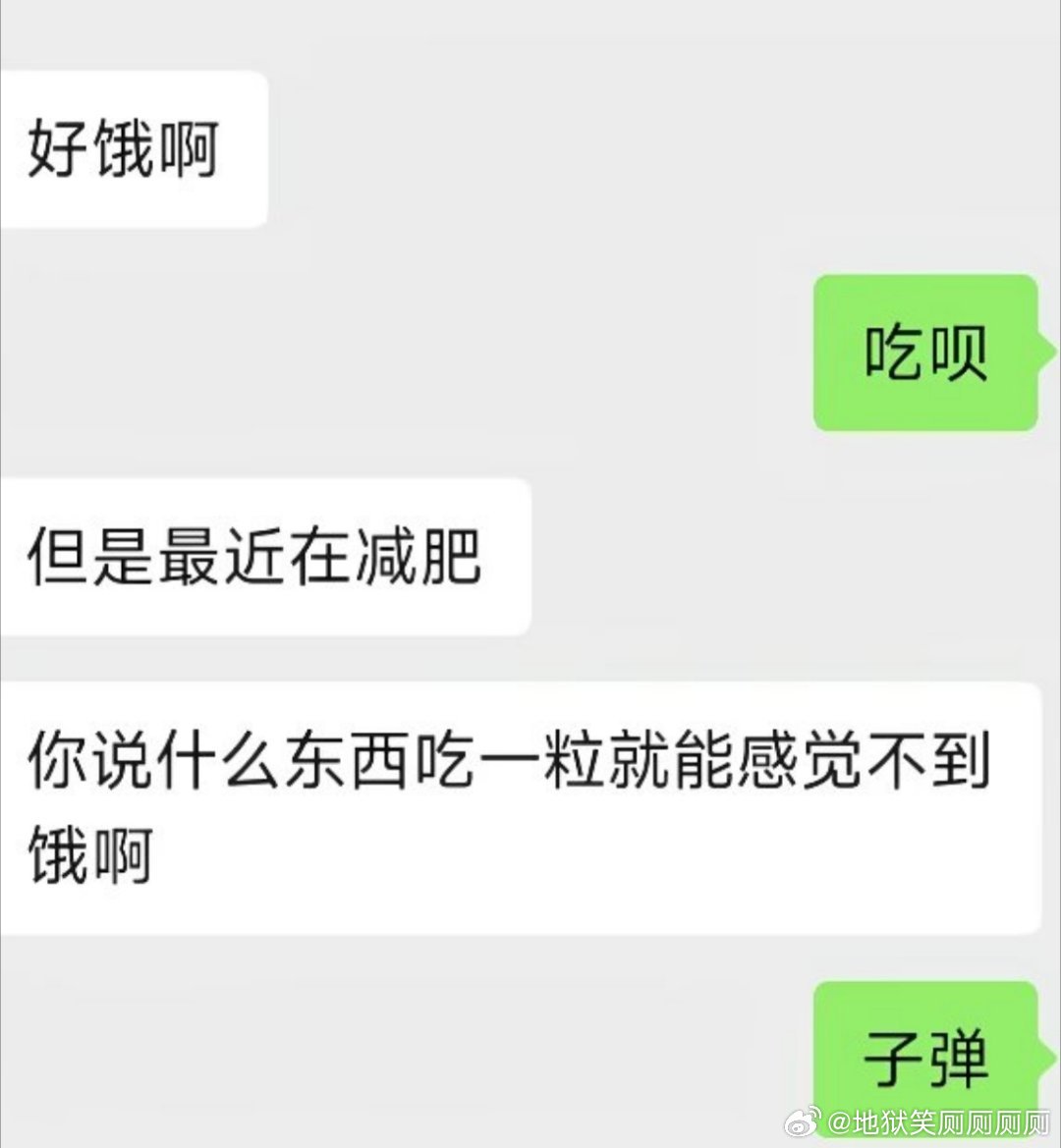Click the Weibo logo in the watermark
This screenshot has height=1148, width=1061.
click(803, 1124)
